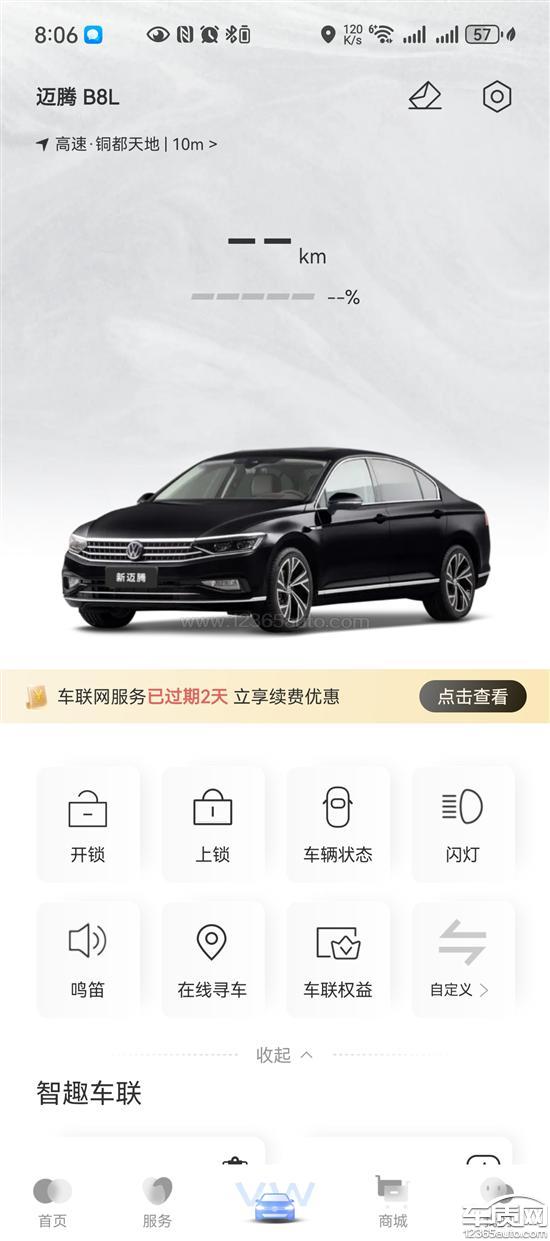Tap 点击查看 on the renewal banner
550x1241 pixels.
tap(473, 697)
